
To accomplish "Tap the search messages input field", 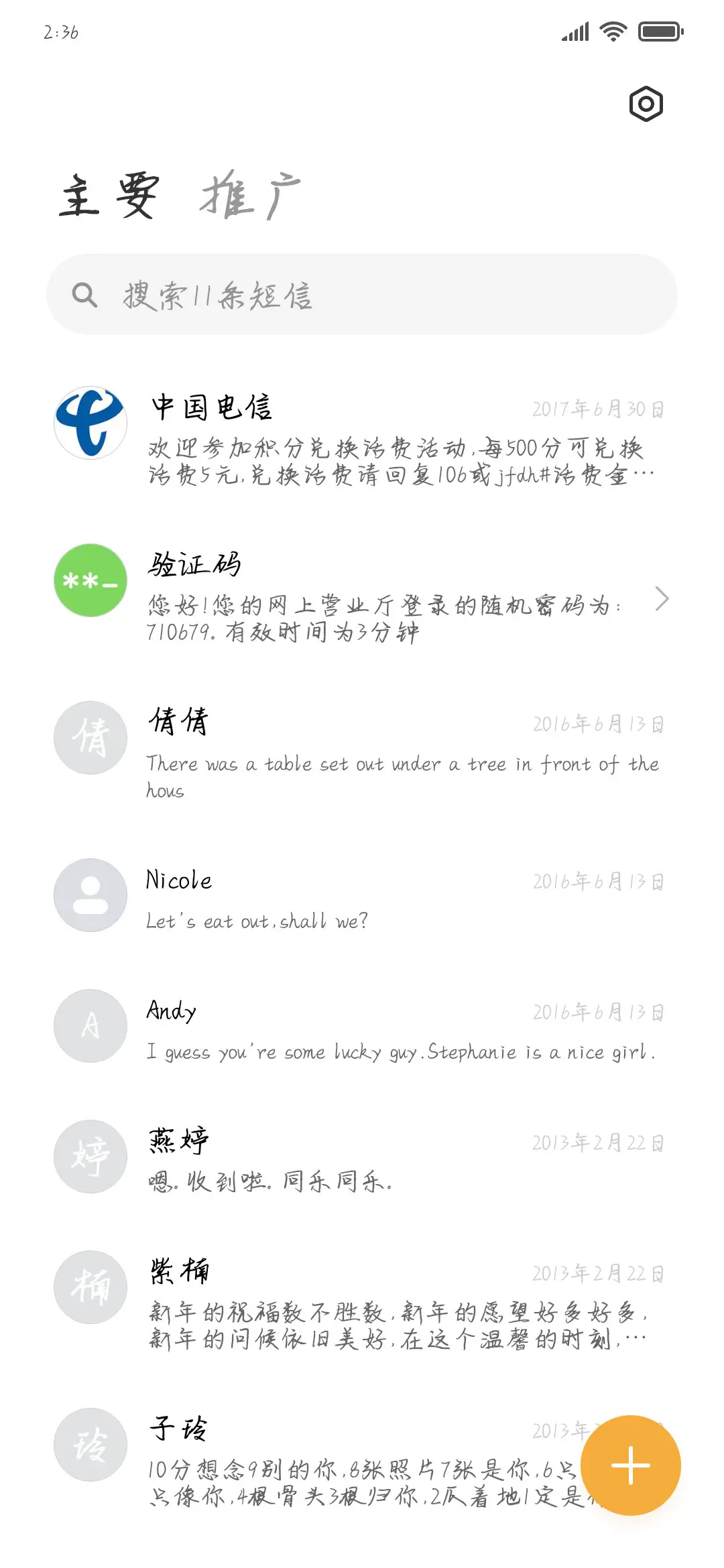I will pyautogui.click(x=362, y=293).
